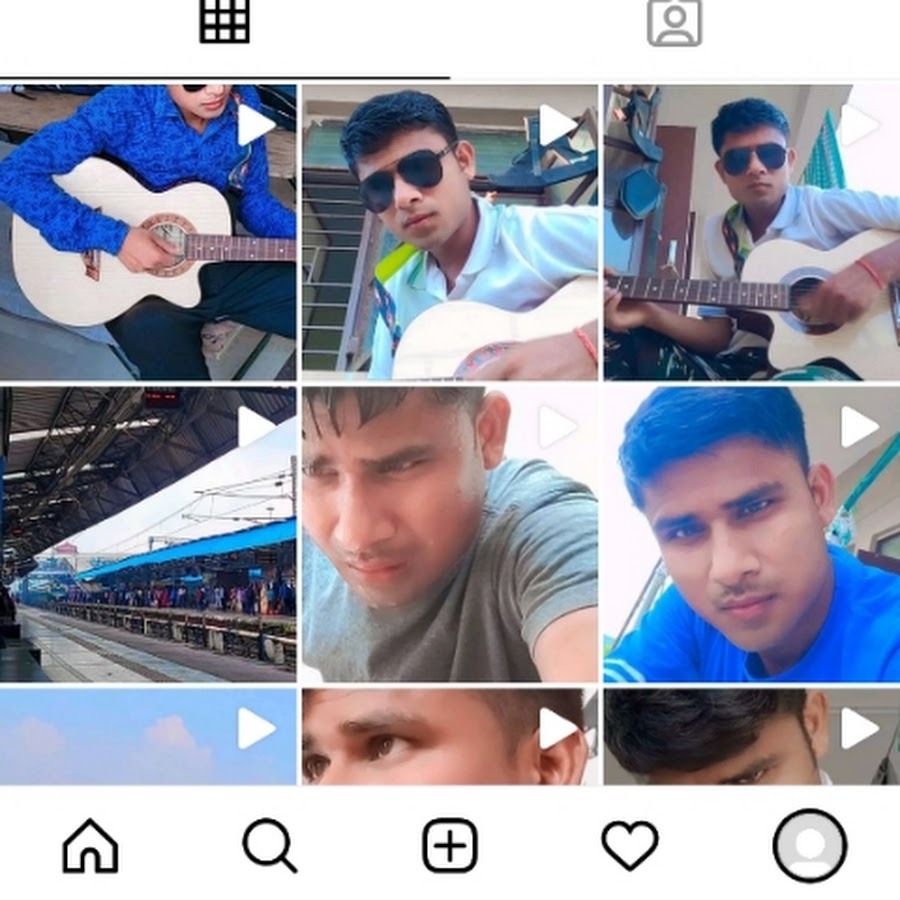
Task: Open the blue t-shirt selfie video
Action: tap(752, 535)
